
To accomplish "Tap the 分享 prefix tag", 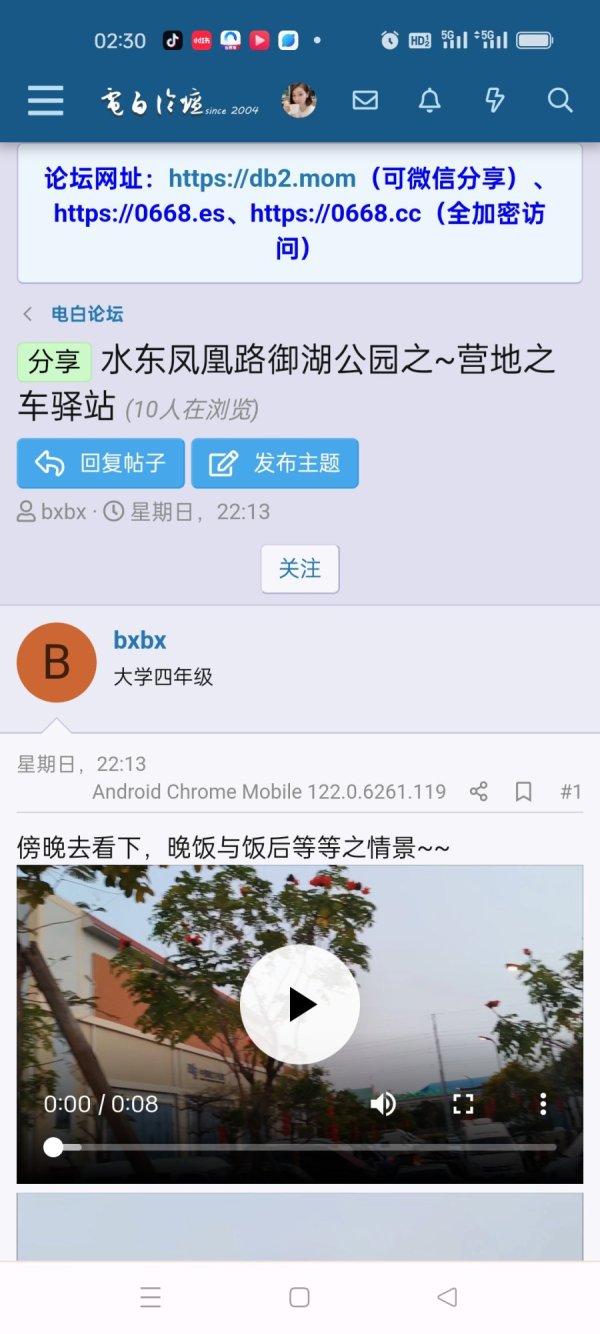I will pyautogui.click(x=54, y=362).
